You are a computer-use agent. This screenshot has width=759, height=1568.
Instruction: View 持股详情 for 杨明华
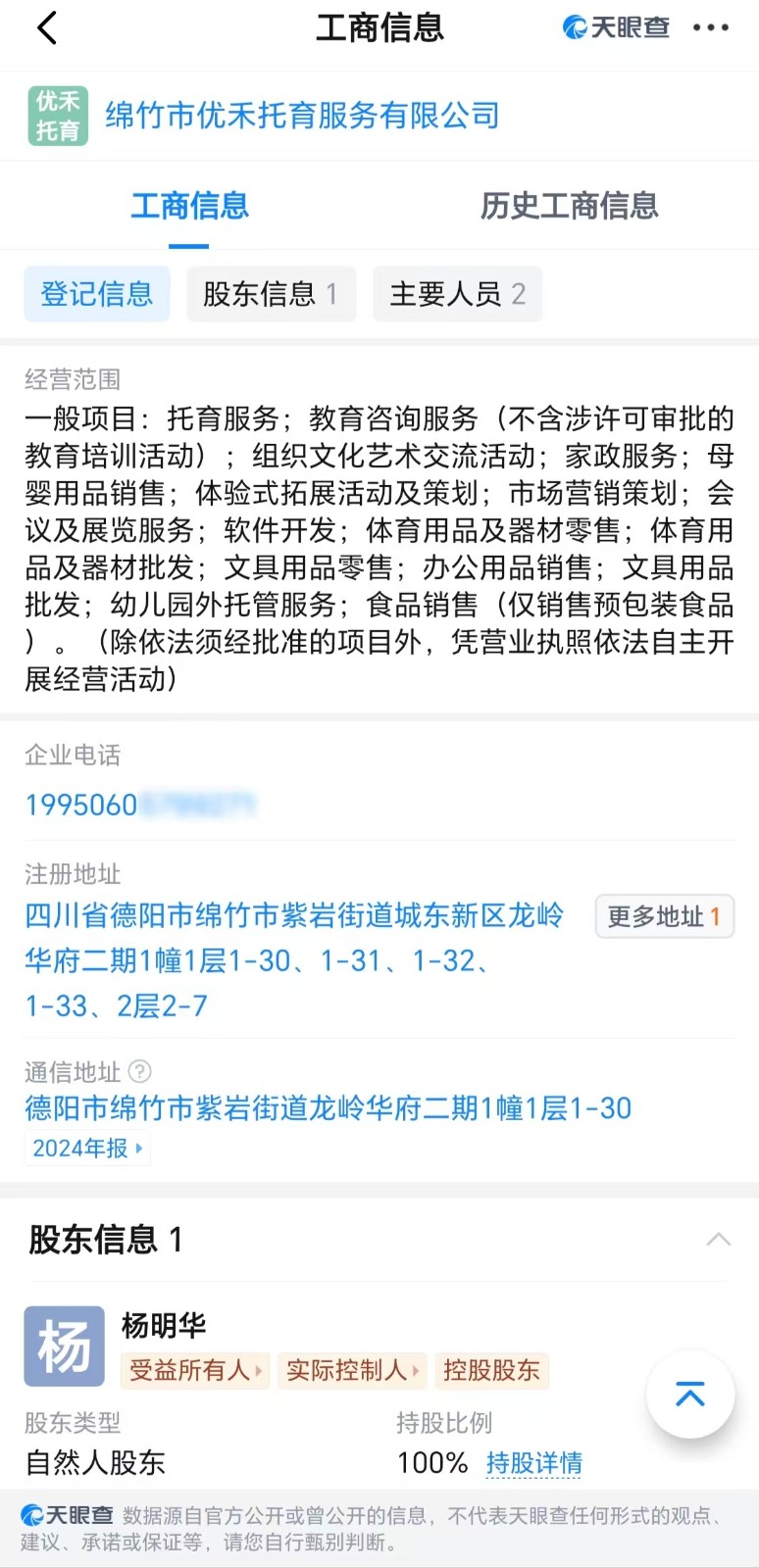534,1463
